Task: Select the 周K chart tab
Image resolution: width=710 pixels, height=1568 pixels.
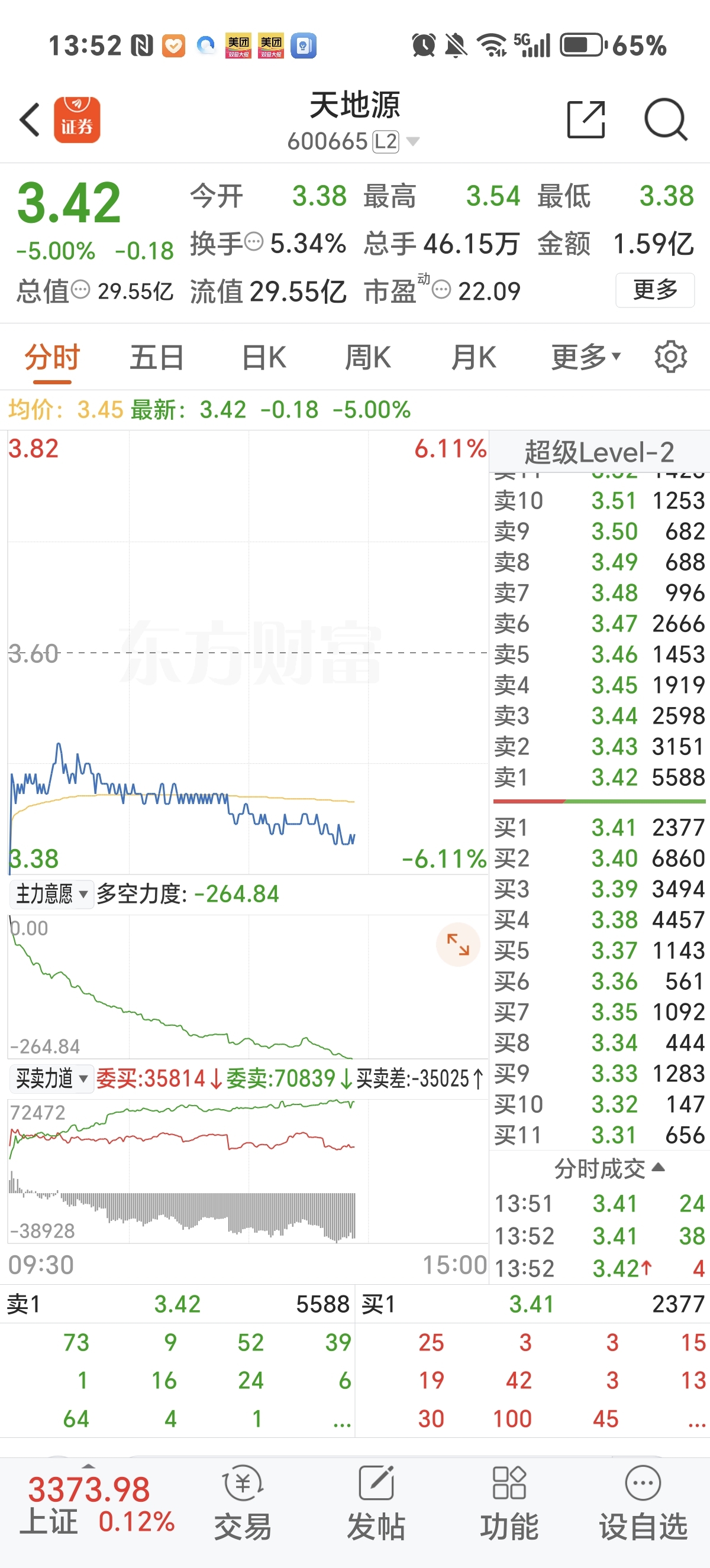Action: tap(369, 357)
